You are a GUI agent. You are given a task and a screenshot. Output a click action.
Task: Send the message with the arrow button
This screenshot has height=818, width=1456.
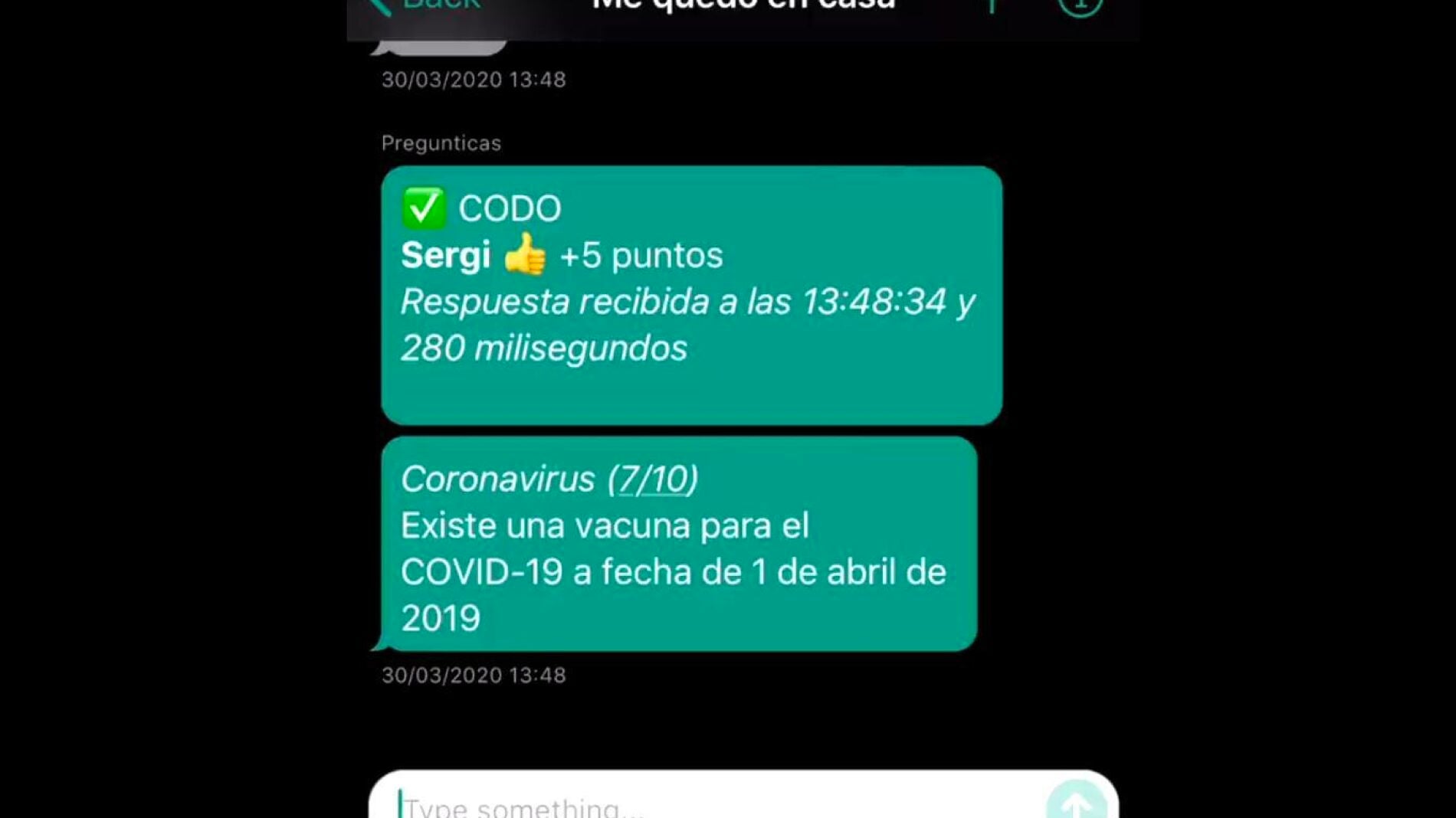coord(1076,803)
